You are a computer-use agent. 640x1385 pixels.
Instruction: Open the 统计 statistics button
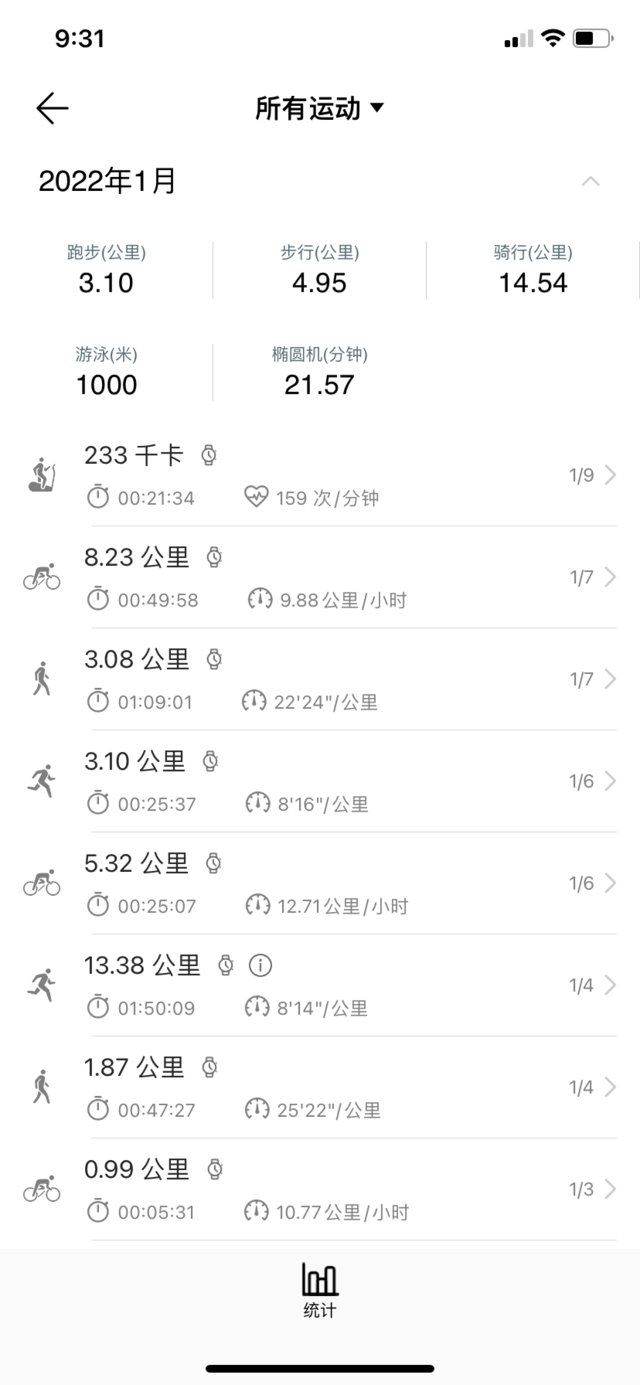point(320,1290)
